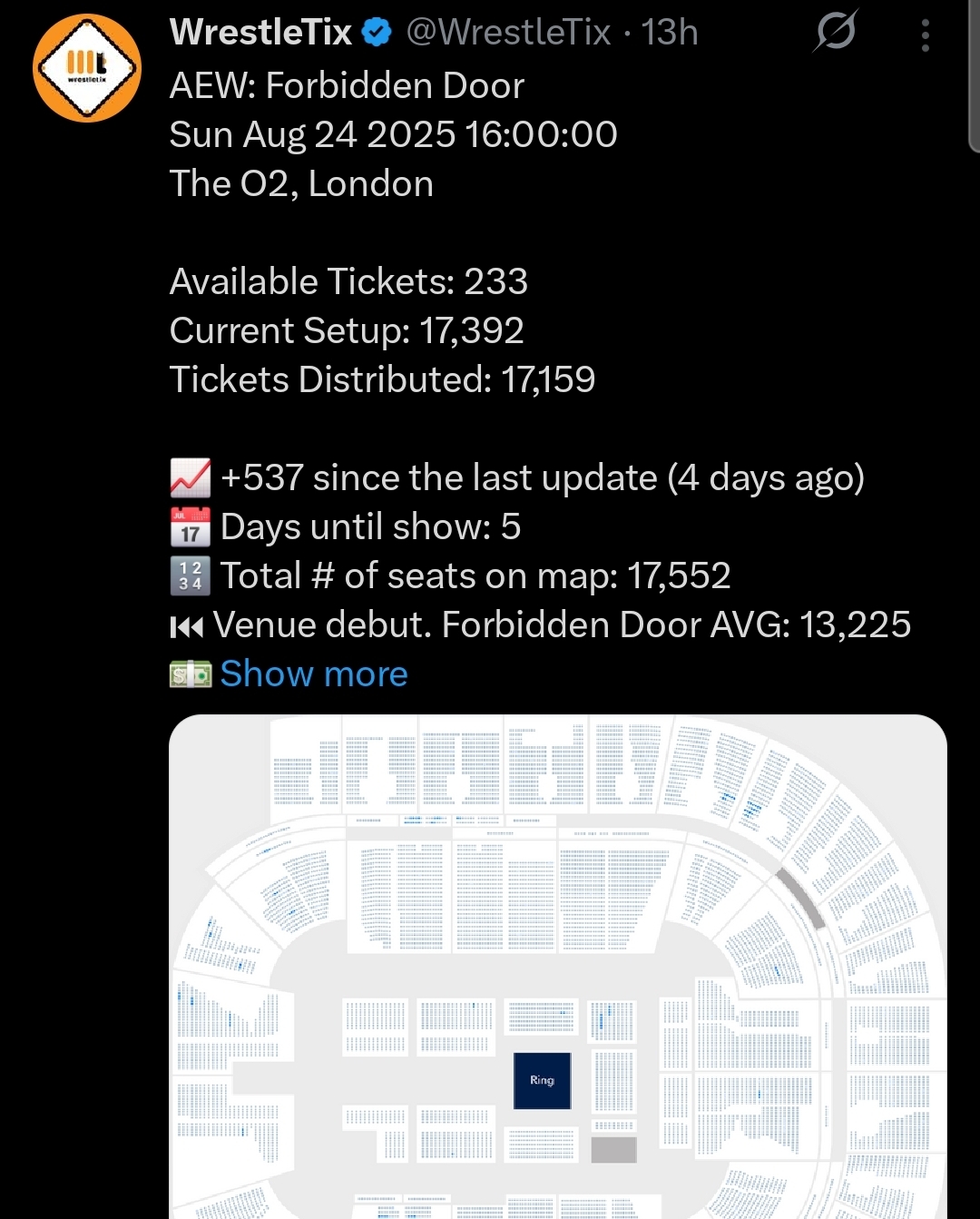Open the tweet's overflow menu

pos(925,35)
